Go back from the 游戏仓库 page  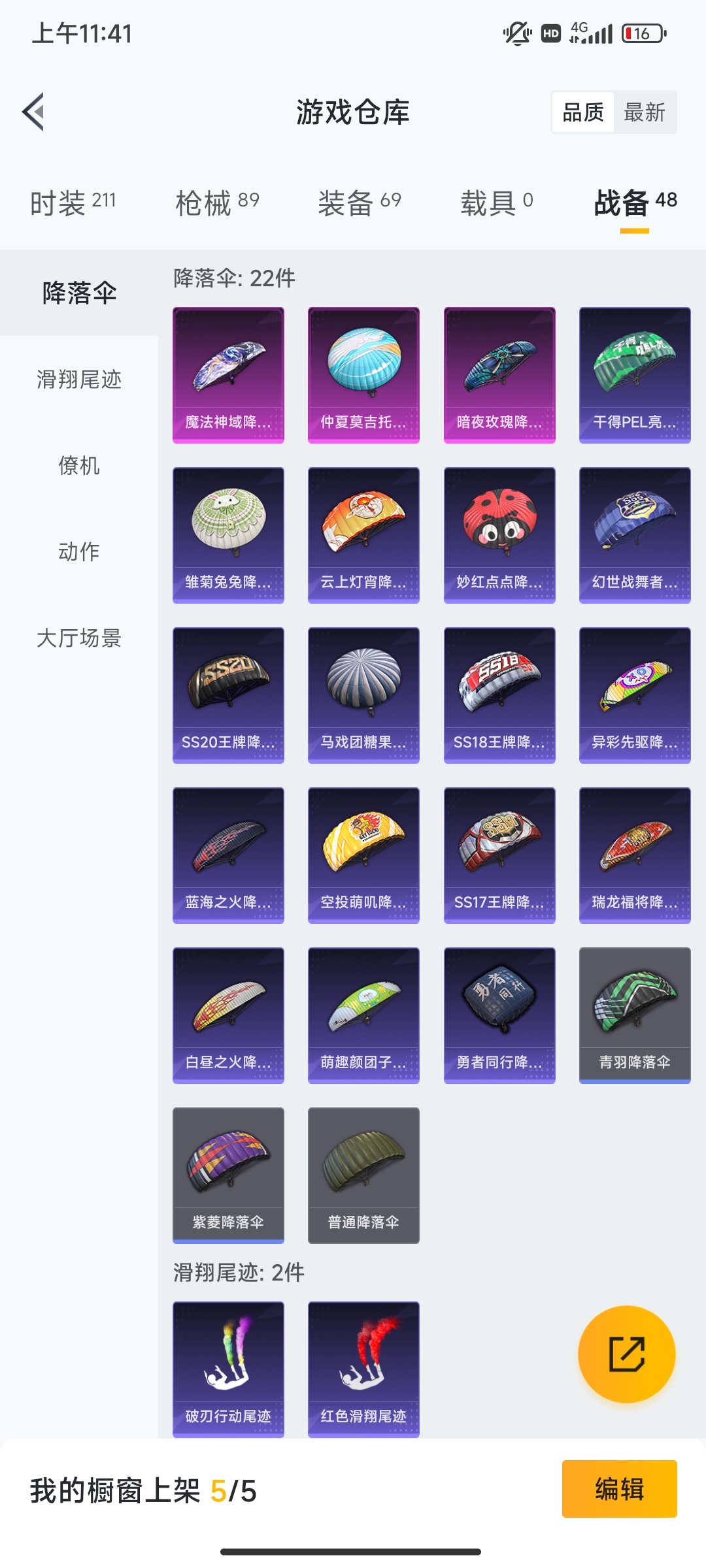[34, 112]
